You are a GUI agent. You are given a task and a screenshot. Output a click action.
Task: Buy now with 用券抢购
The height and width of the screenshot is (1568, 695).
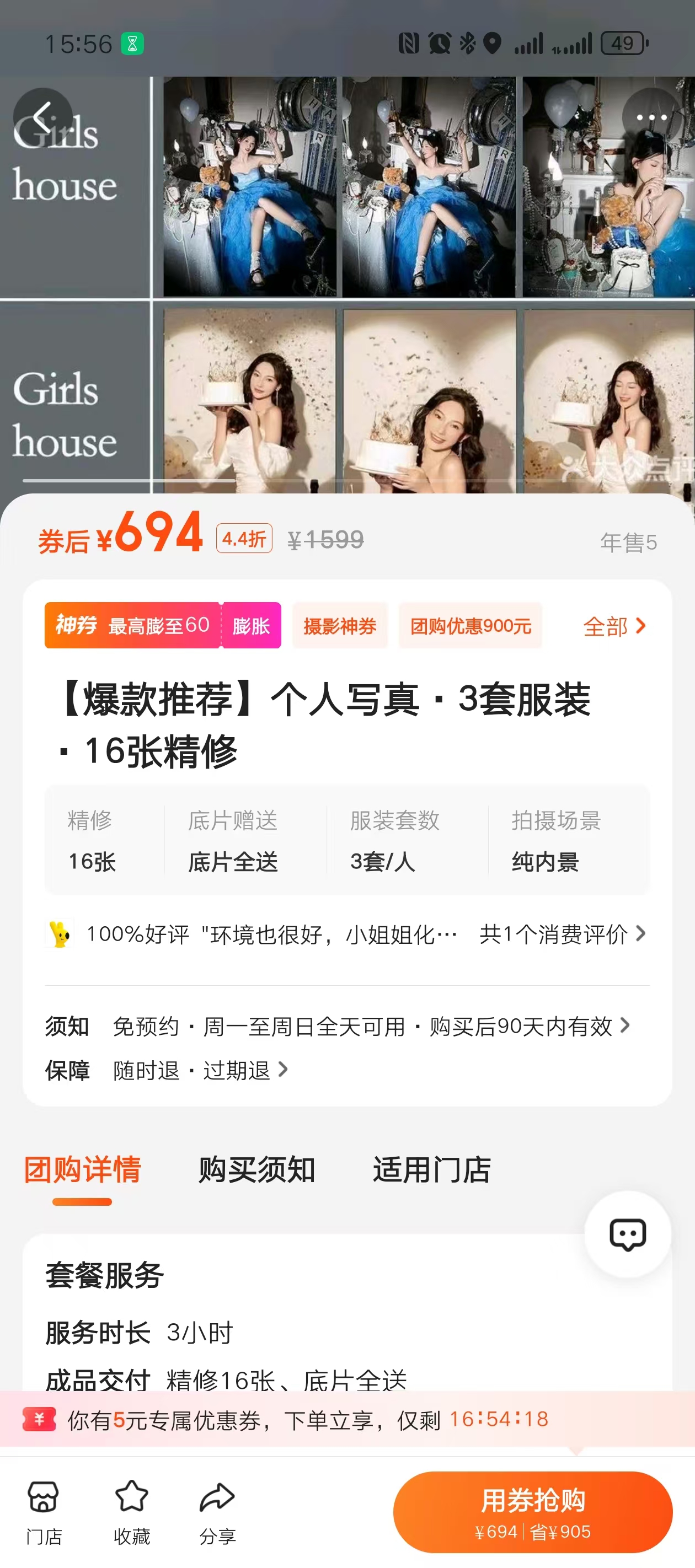point(532,1512)
